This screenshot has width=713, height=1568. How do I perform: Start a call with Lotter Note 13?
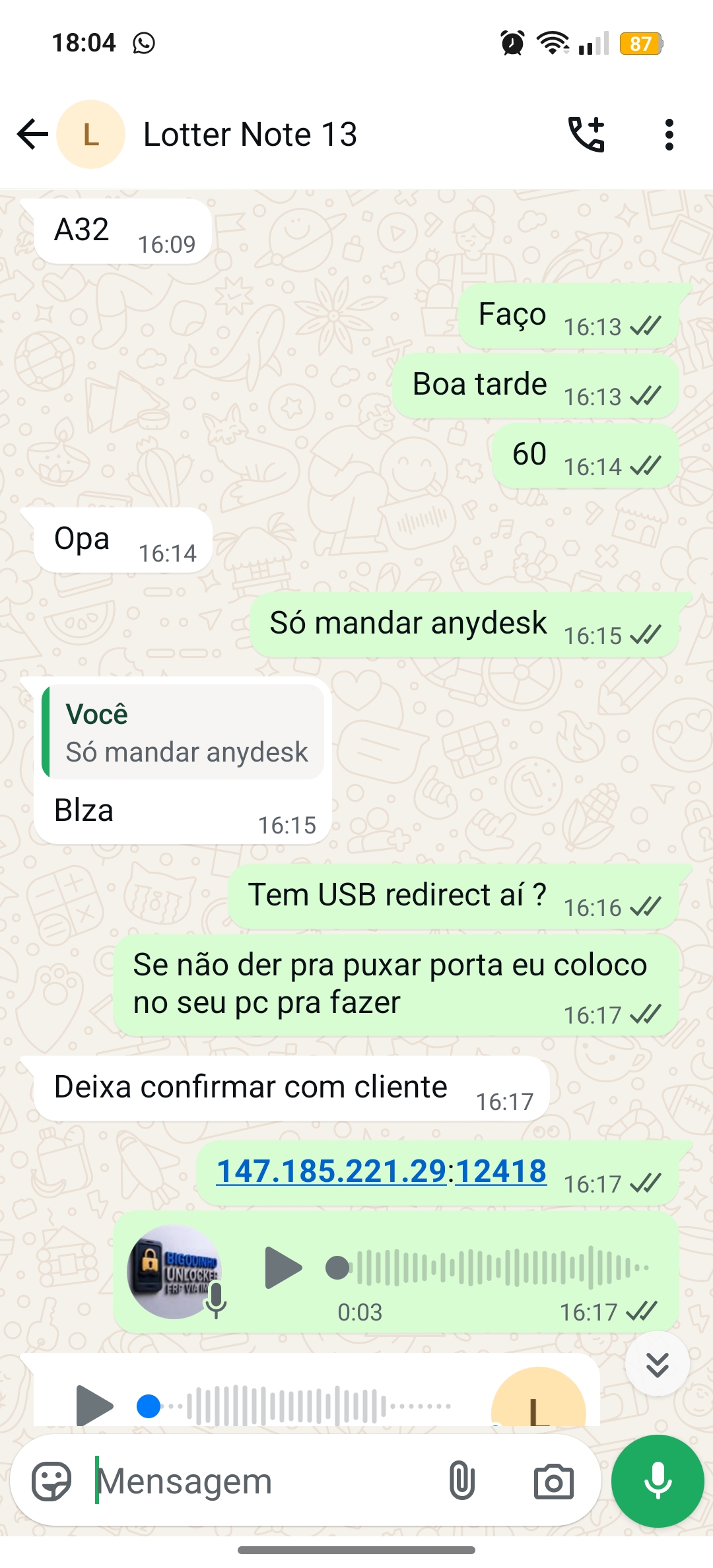pyautogui.click(x=586, y=135)
